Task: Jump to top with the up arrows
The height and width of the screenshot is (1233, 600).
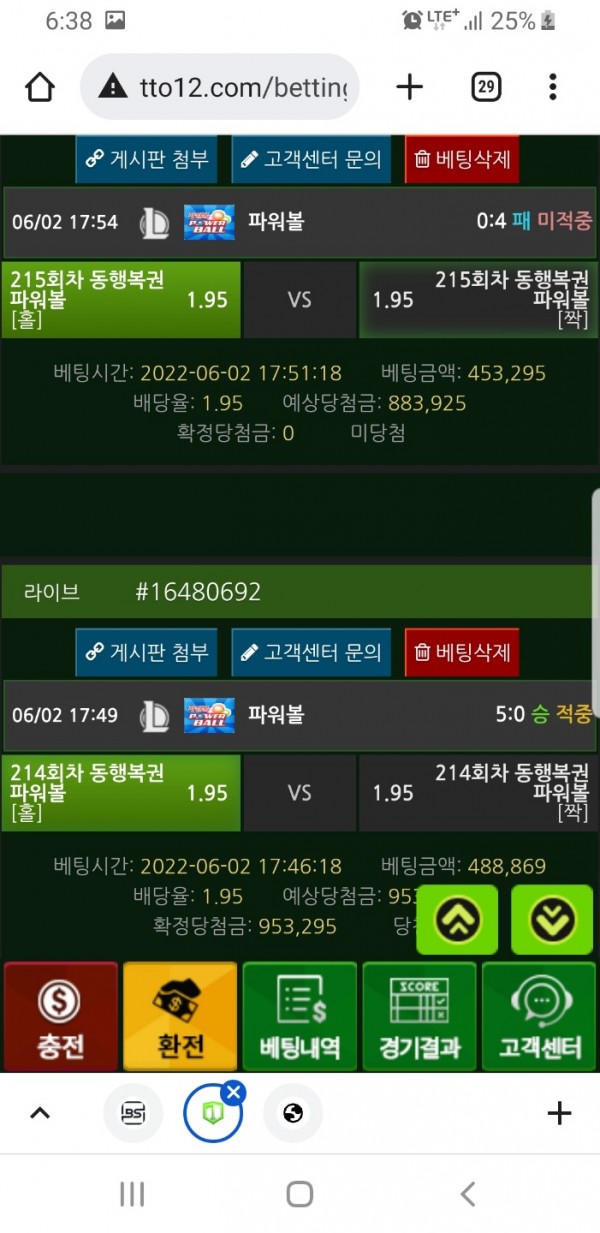Action: (x=458, y=919)
